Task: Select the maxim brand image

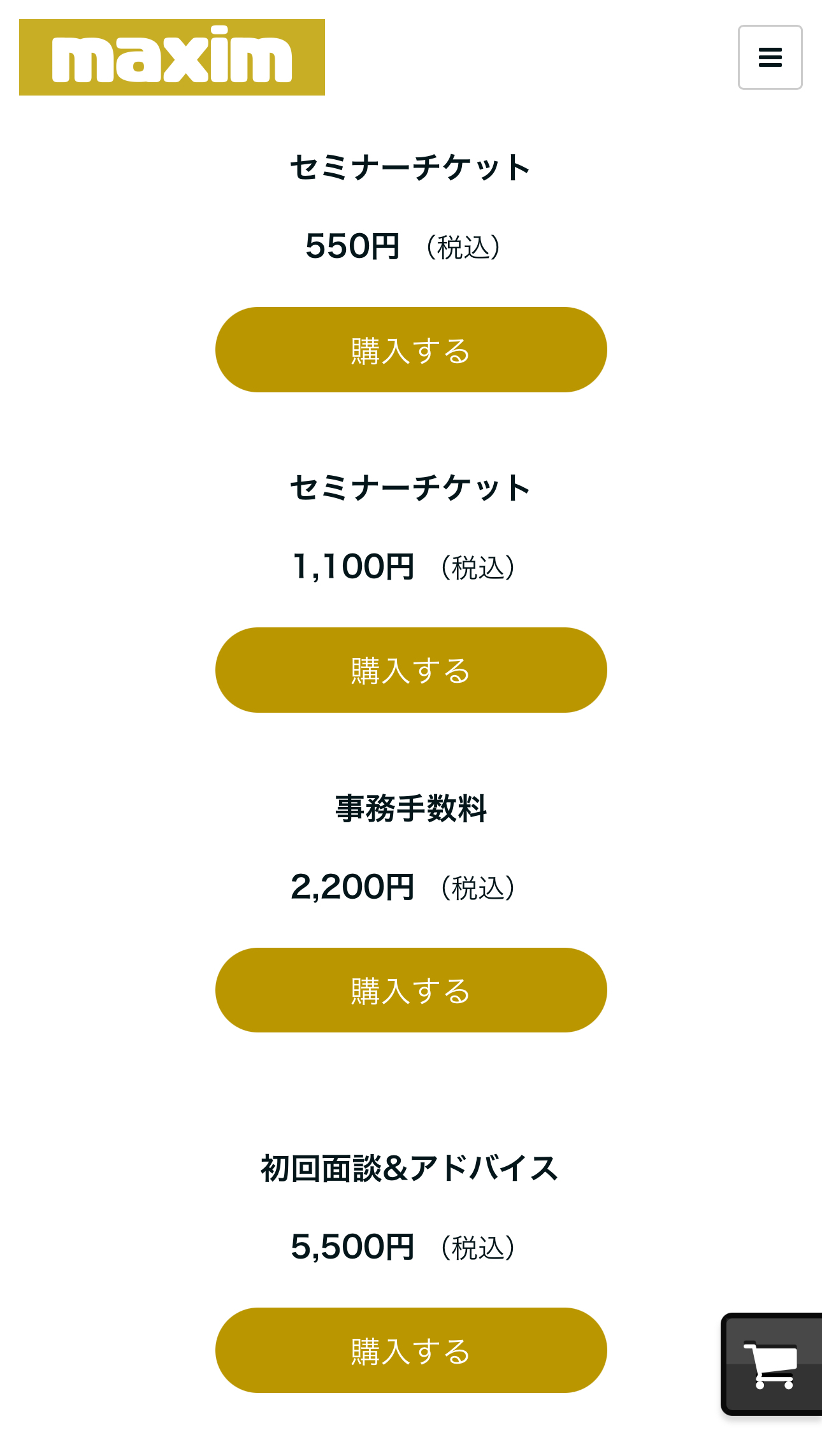Action: (x=172, y=58)
